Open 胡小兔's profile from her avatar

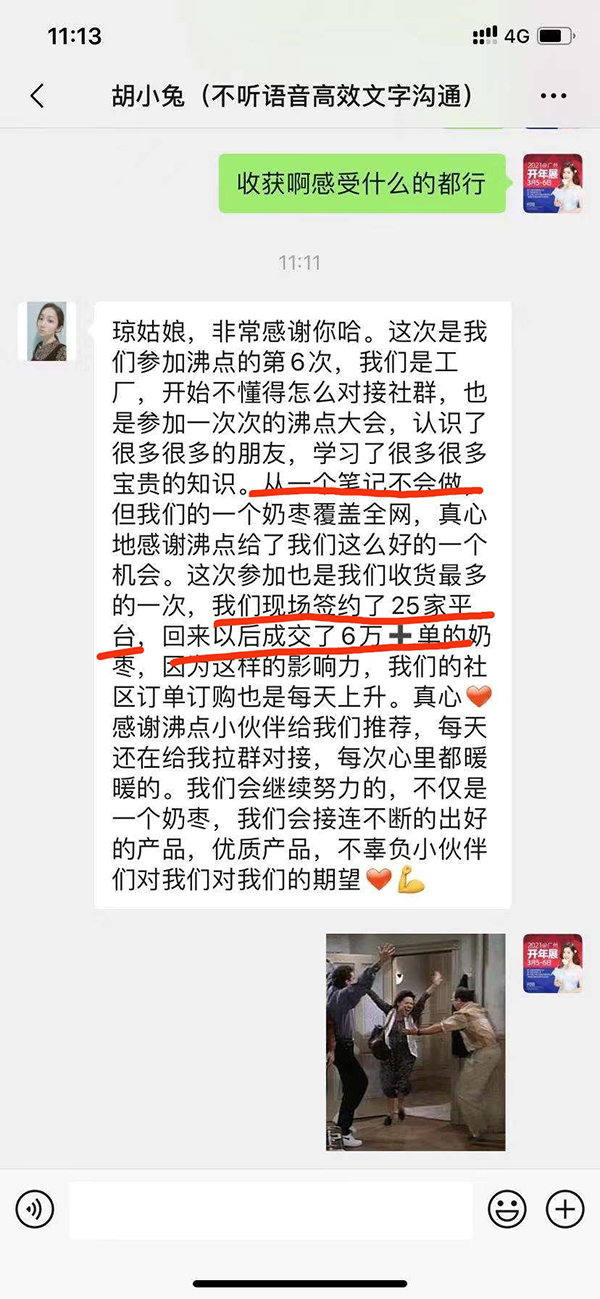pos(47,331)
